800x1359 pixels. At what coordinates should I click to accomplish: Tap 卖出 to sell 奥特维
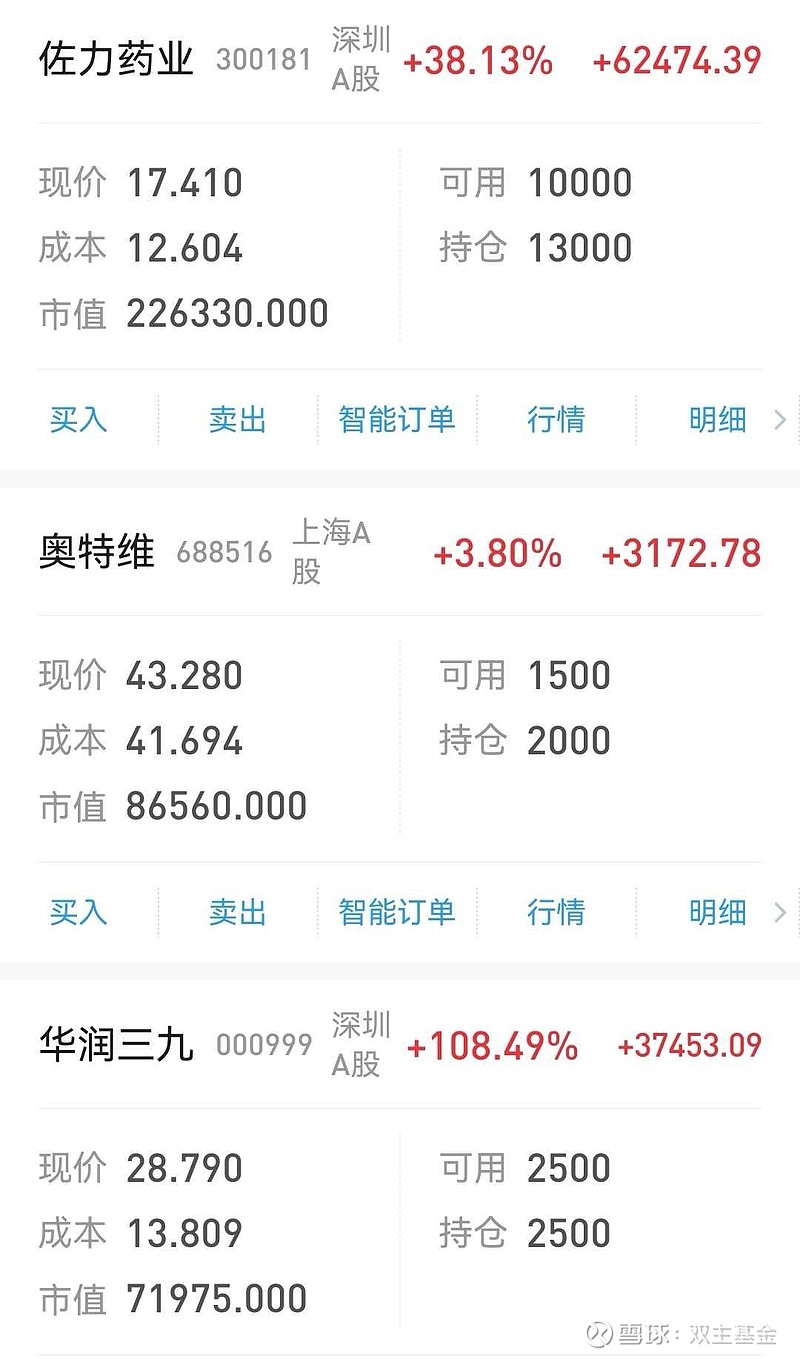237,913
